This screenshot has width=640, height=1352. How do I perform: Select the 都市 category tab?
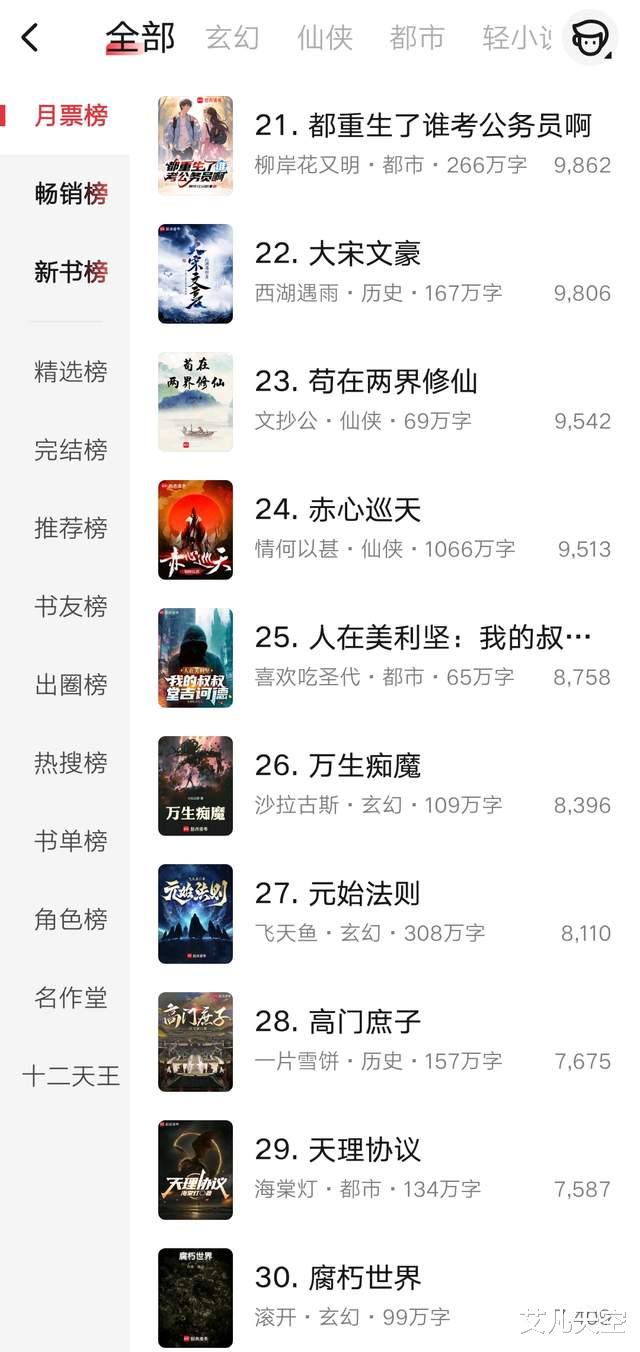click(x=417, y=38)
